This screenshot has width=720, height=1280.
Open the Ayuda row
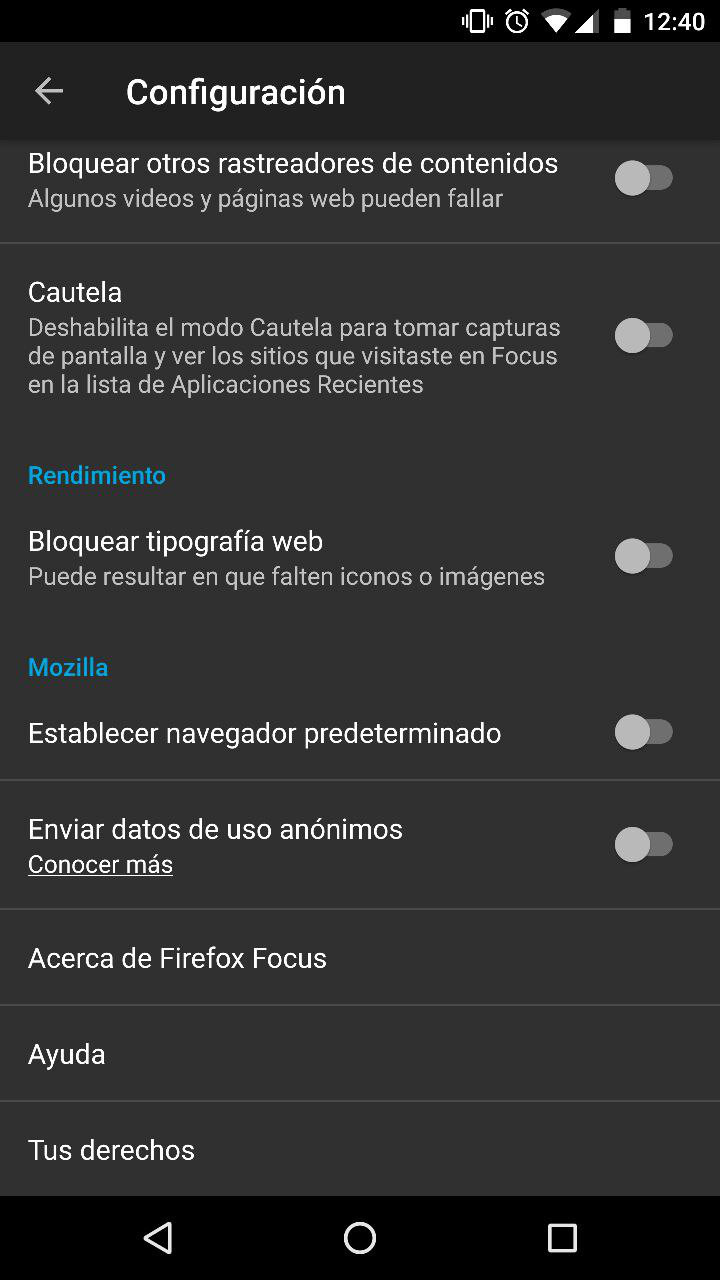[67, 1054]
